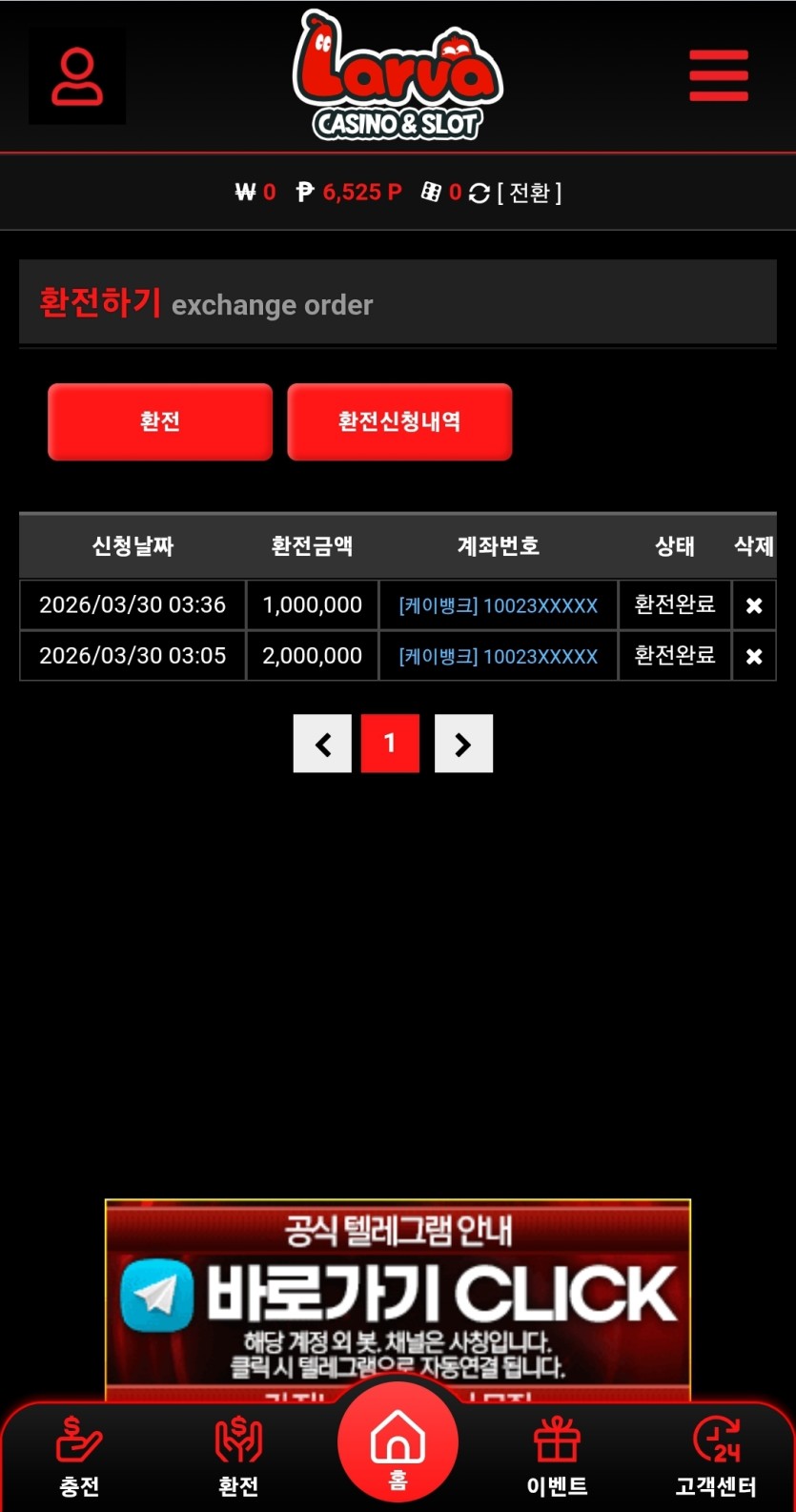Open the user profile icon
Image resolution: width=796 pixels, height=1512 pixels.
pos(77,75)
